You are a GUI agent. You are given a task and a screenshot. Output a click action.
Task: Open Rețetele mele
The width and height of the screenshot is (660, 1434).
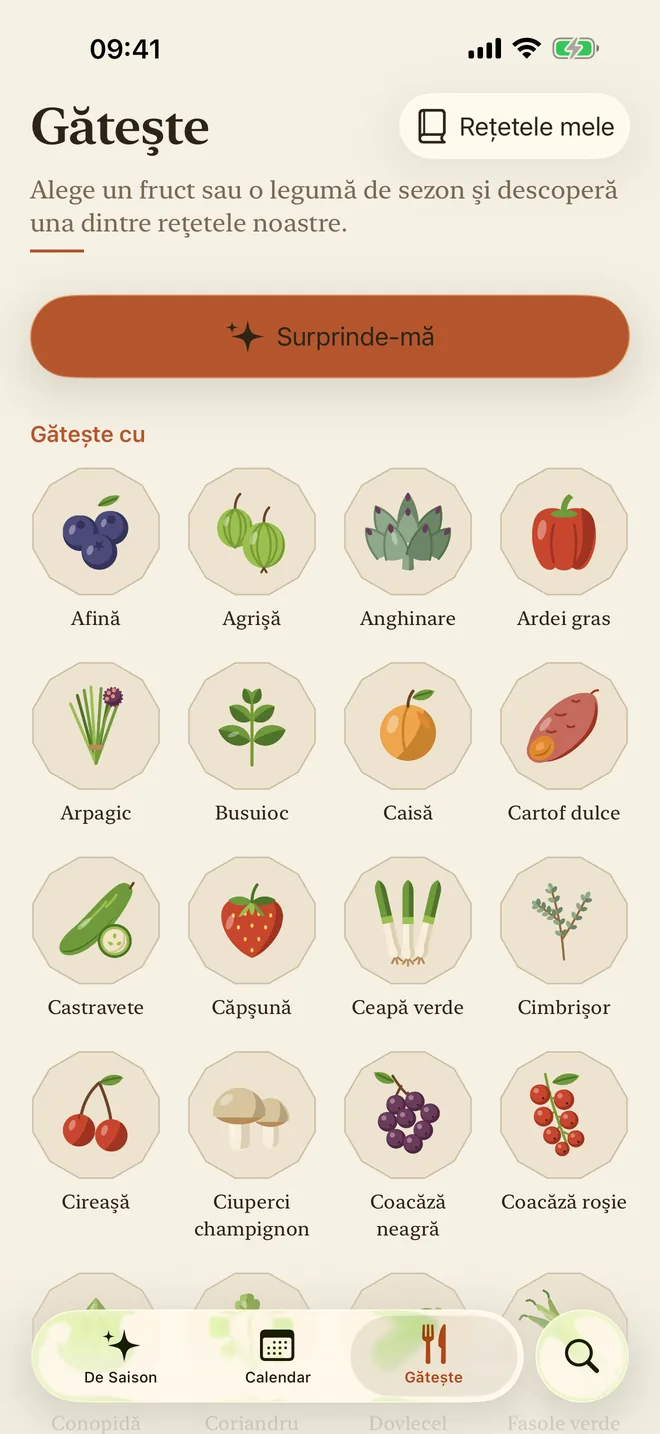coord(515,127)
